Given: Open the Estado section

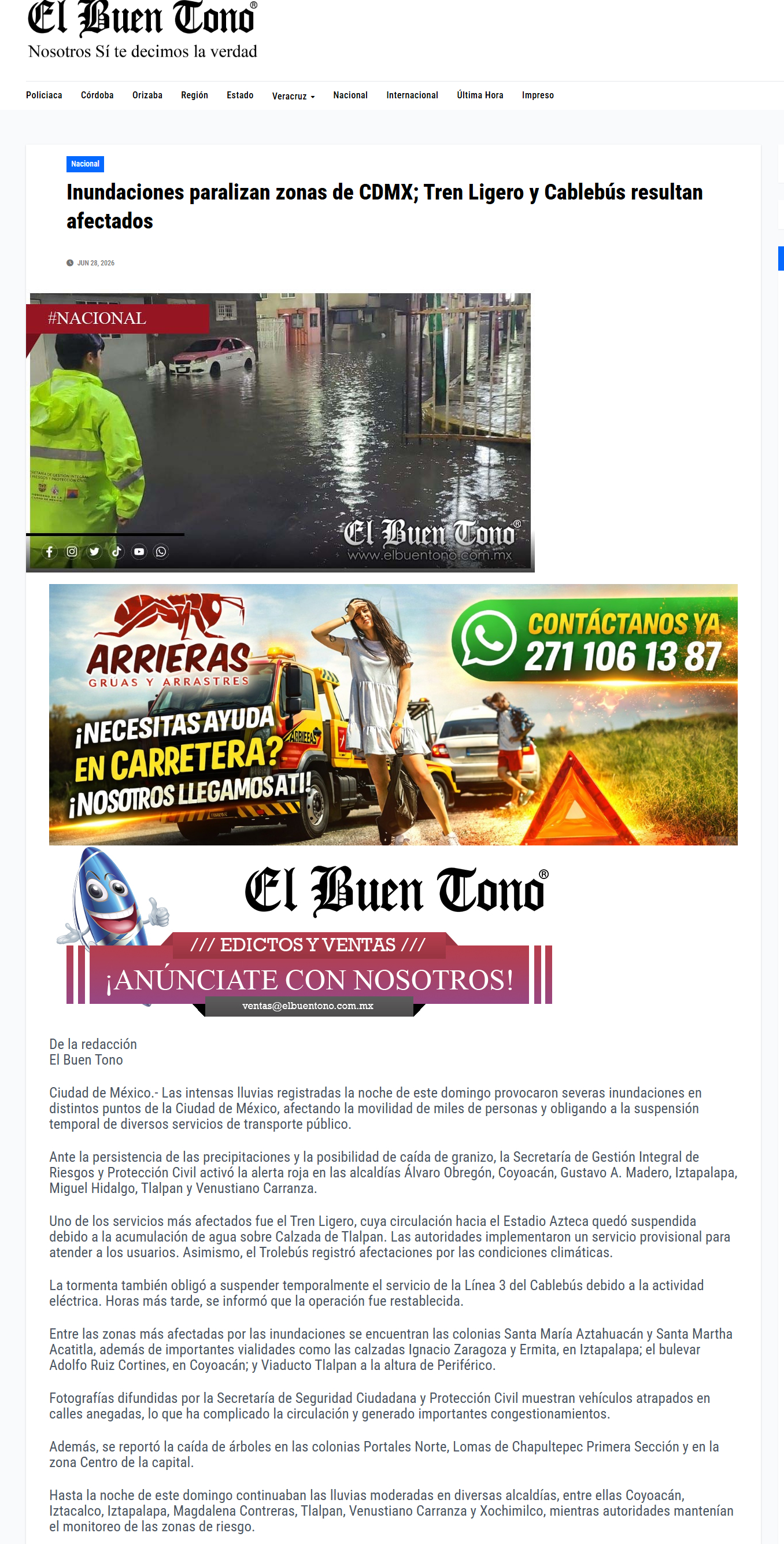Looking at the screenshot, I should pyautogui.click(x=240, y=95).
